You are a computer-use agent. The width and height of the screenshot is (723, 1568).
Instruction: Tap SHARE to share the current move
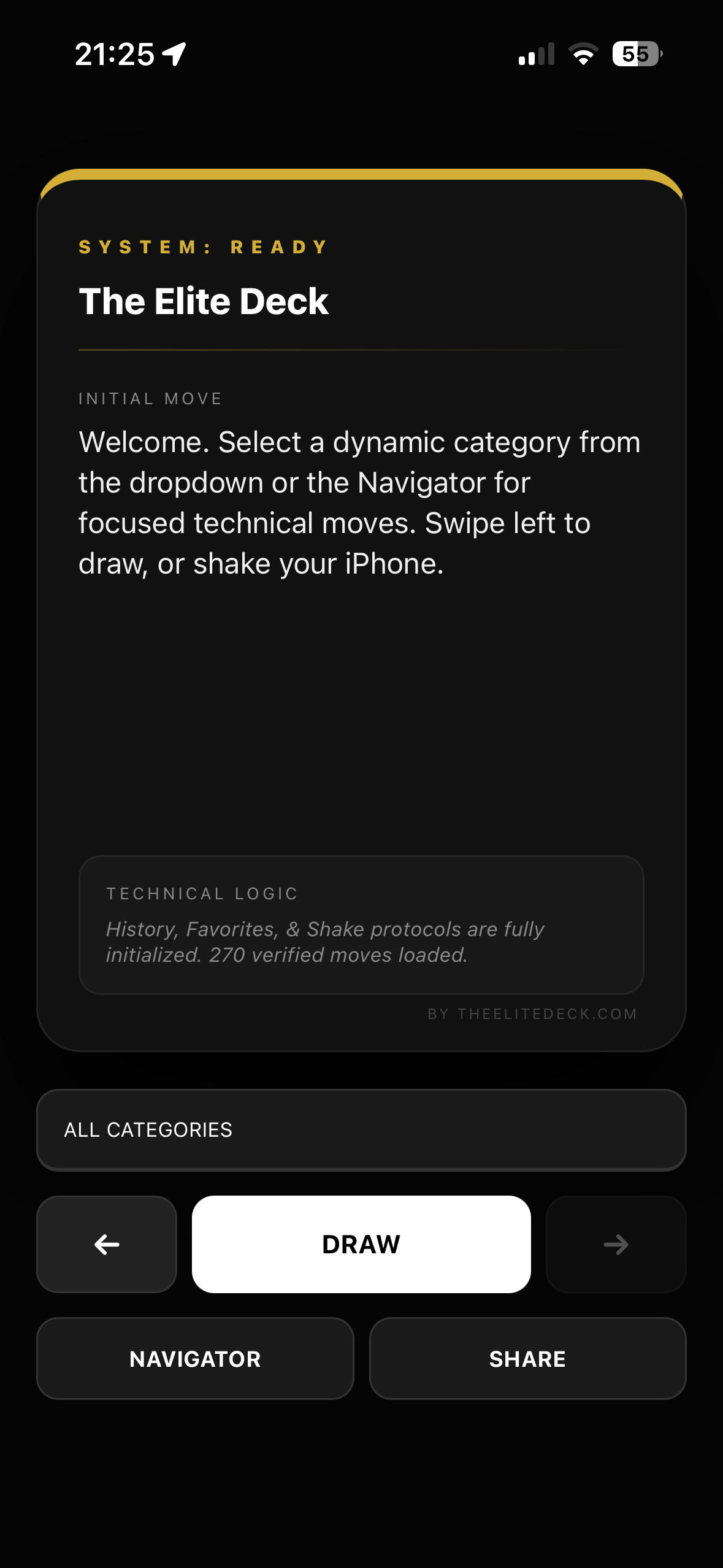pos(528,1359)
